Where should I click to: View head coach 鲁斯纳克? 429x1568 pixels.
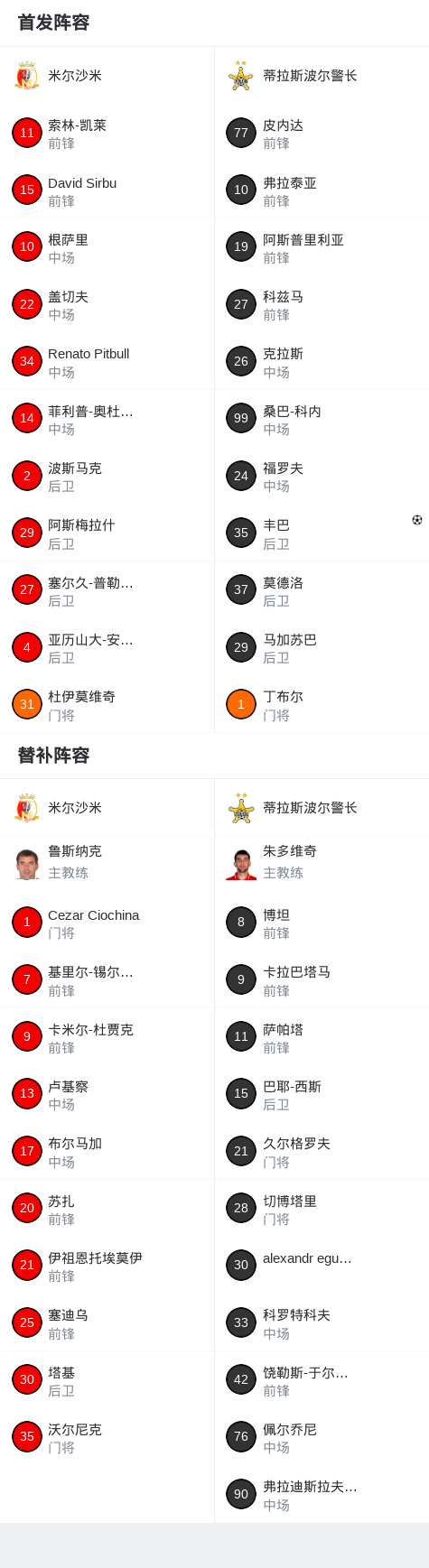click(107, 862)
